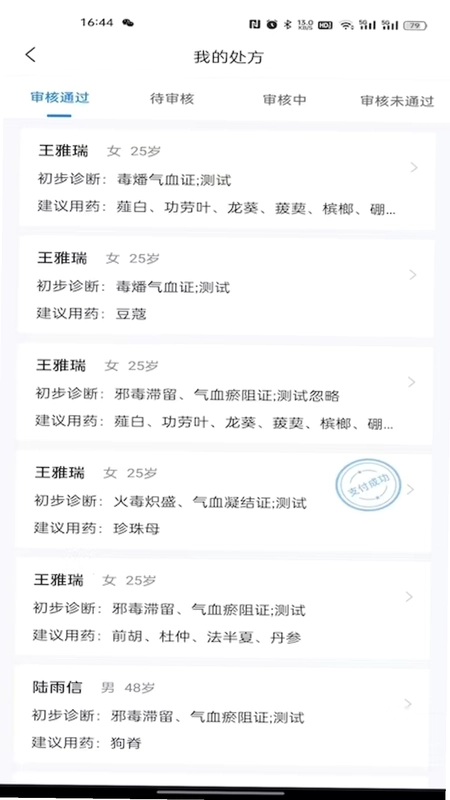The image size is (450, 800).
Task: Open 陆雨信's prescription card
Action: 221,715
